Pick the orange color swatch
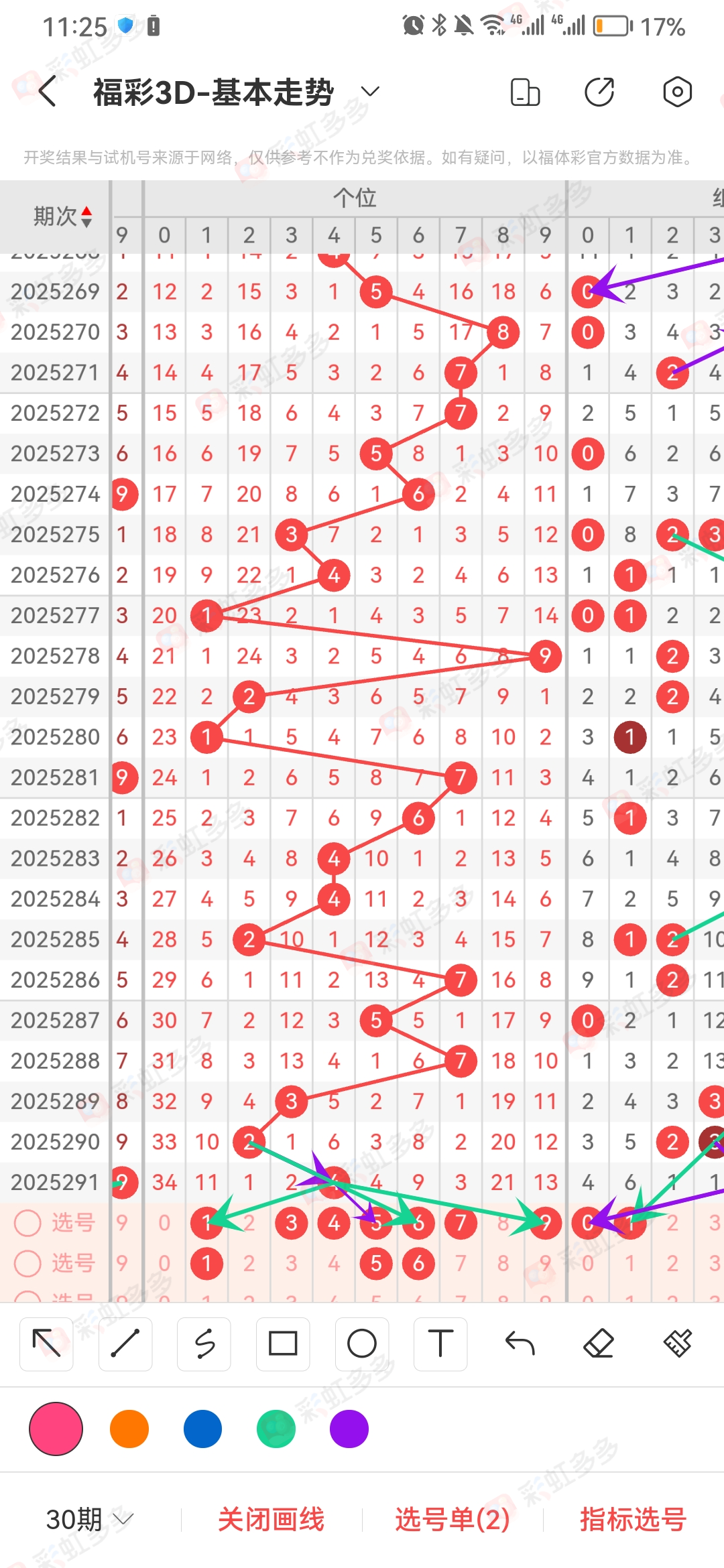The image size is (724, 1568). (129, 1429)
